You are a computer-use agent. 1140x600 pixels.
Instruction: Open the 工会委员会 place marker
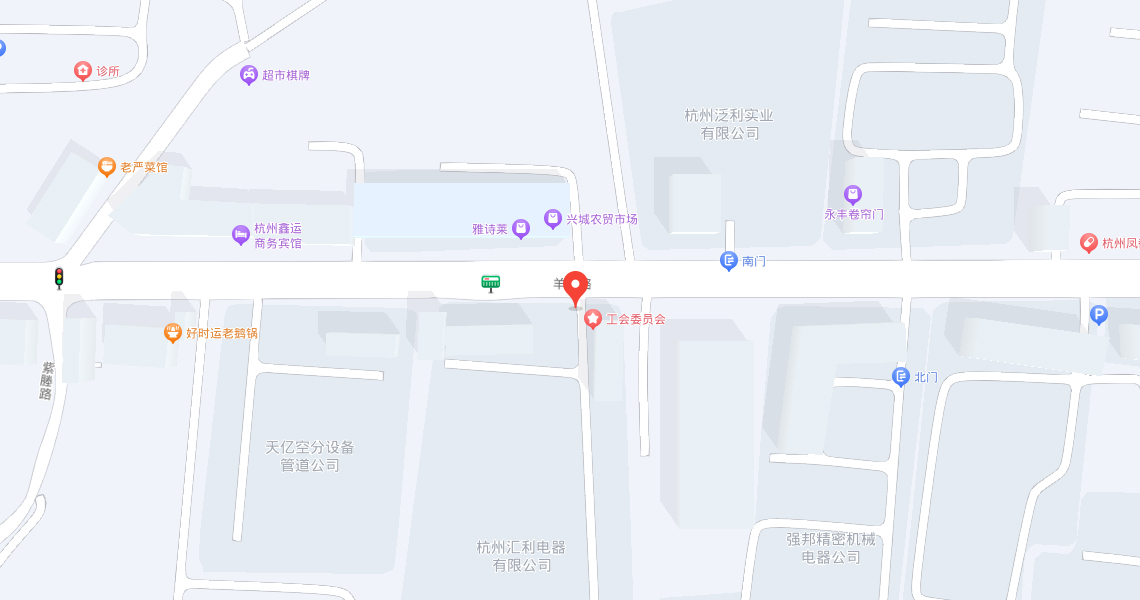click(593, 319)
